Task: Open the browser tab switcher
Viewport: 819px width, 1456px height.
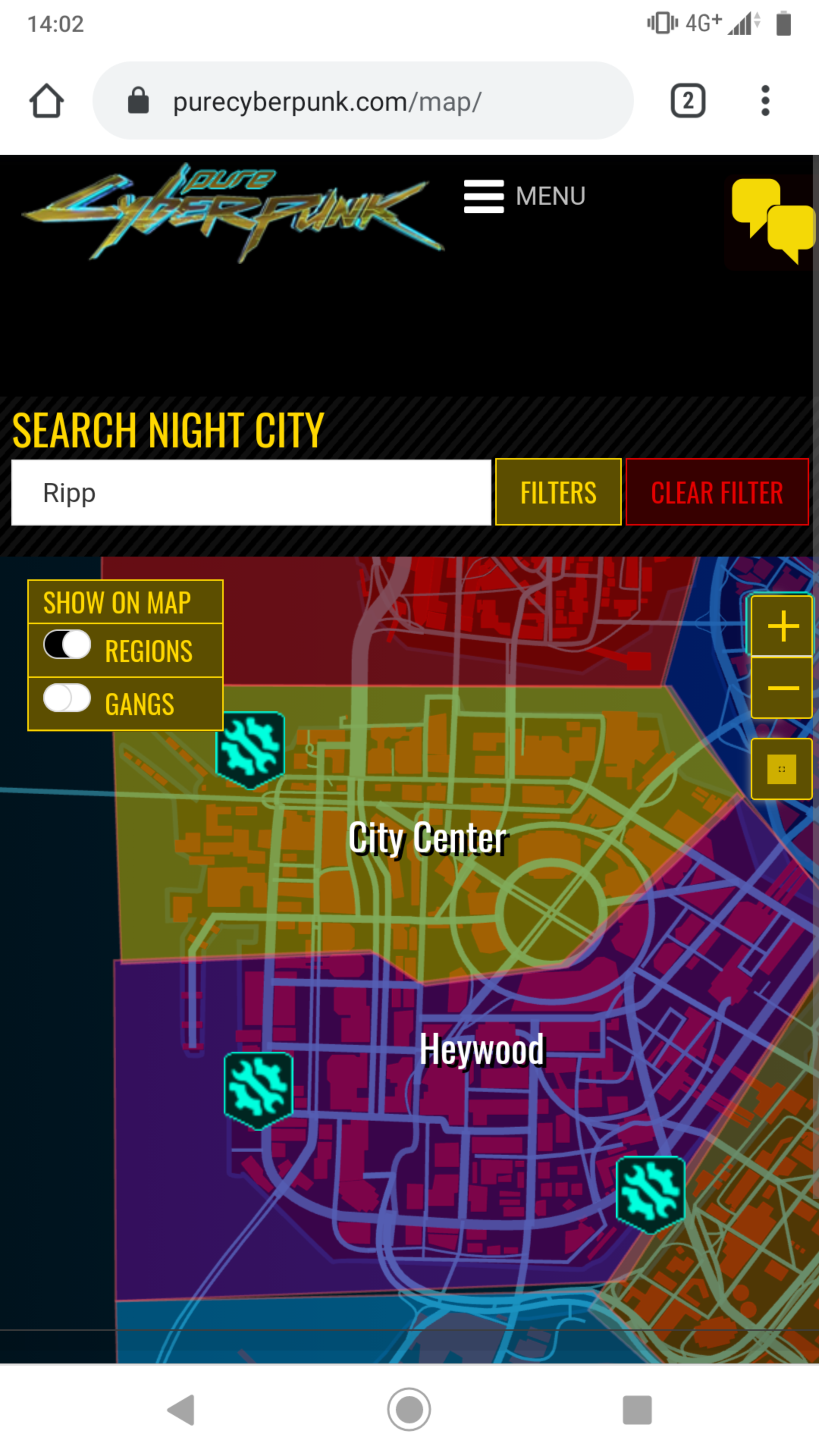Action: [x=687, y=101]
